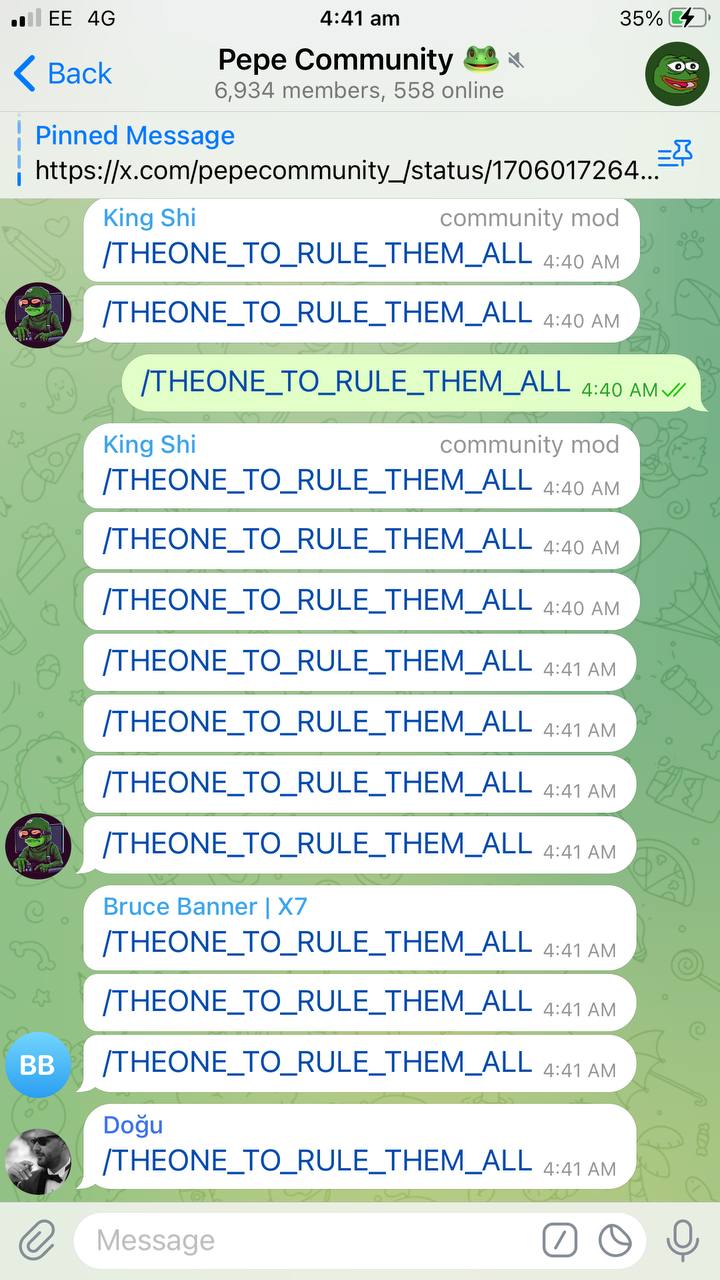Open the Pepe Community group info header
Image resolution: width=720 pixels, height=1280 pixels.
click(x=359, y=73)
